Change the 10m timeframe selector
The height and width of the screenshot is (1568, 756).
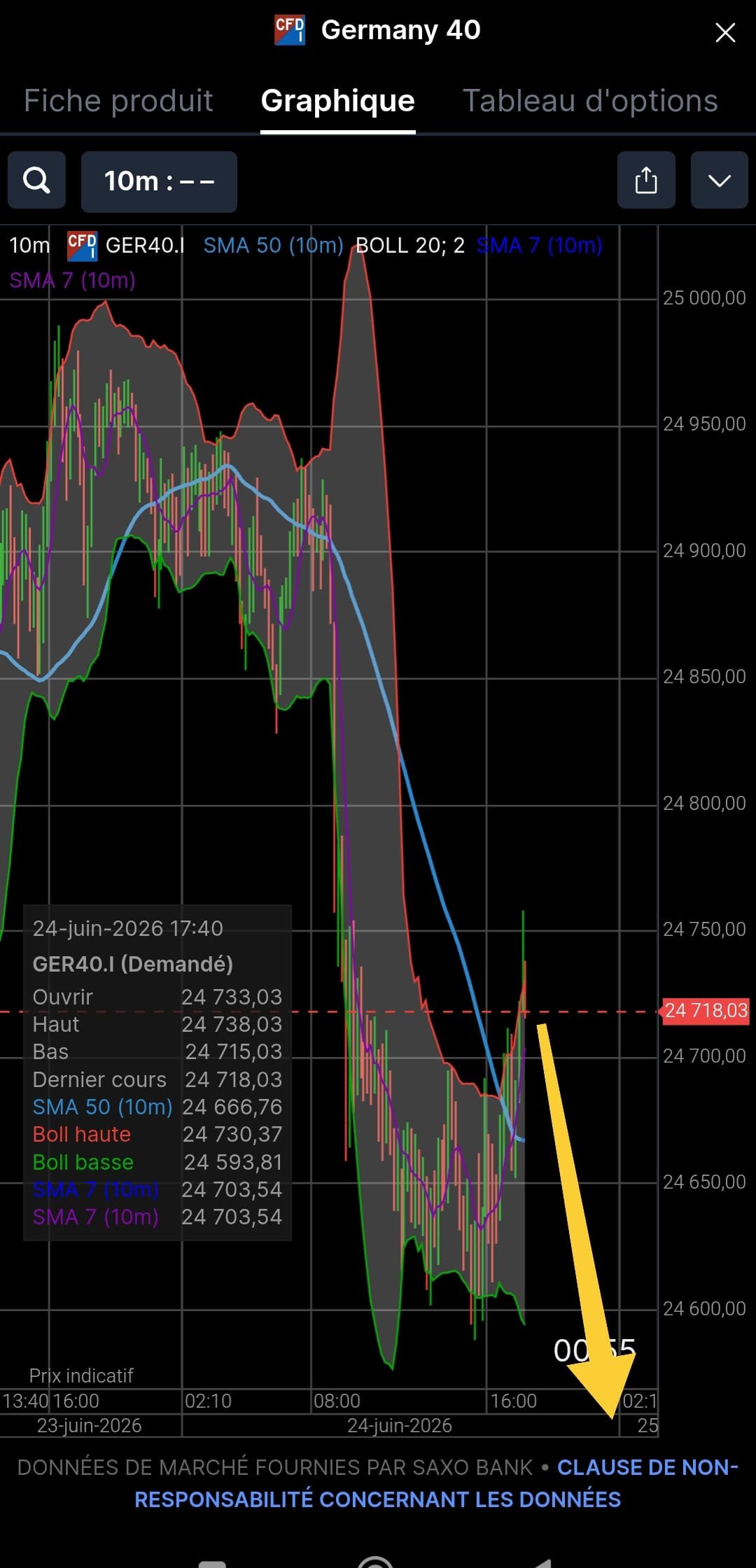tap(159, 181)
